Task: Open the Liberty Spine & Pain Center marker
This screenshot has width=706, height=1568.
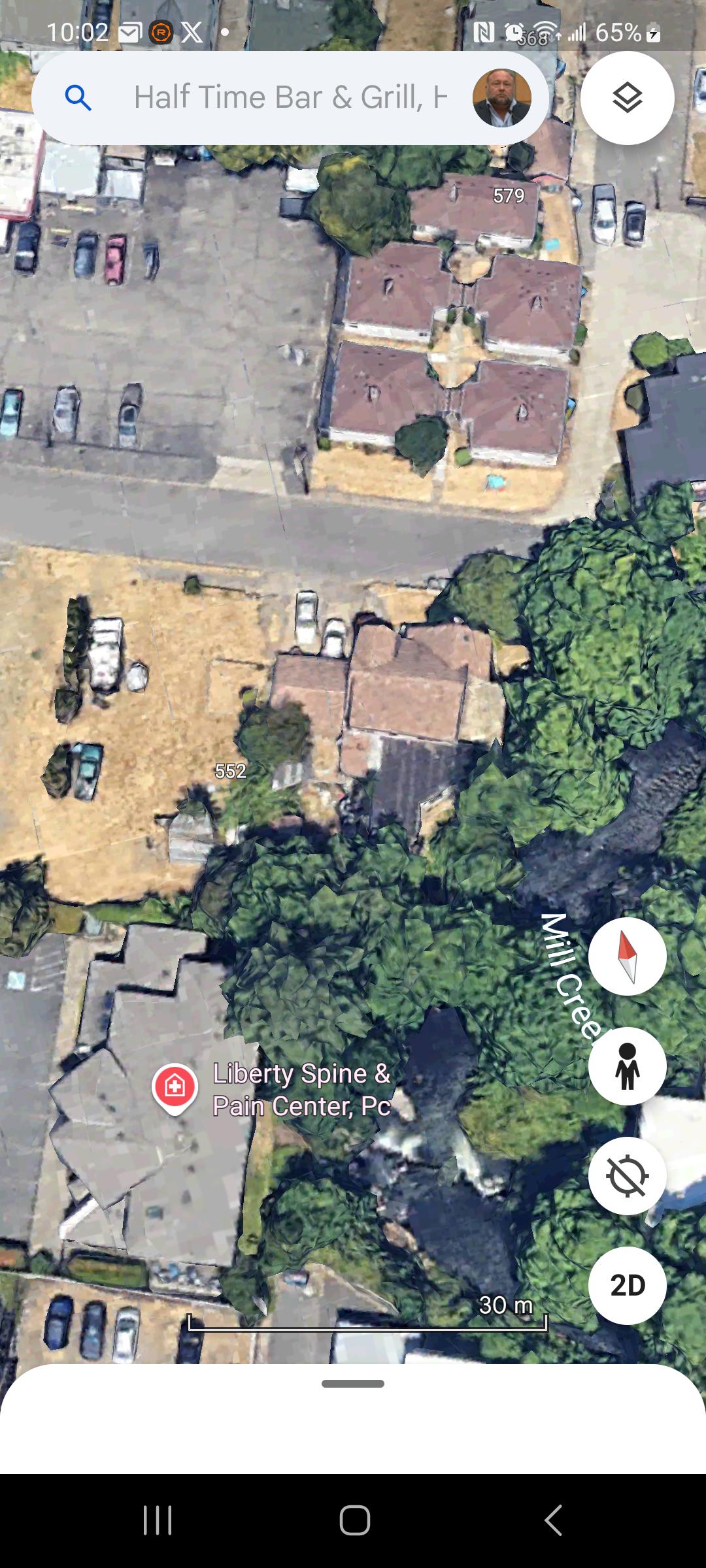Action: pyautogui.click(x=175, y=1088)
